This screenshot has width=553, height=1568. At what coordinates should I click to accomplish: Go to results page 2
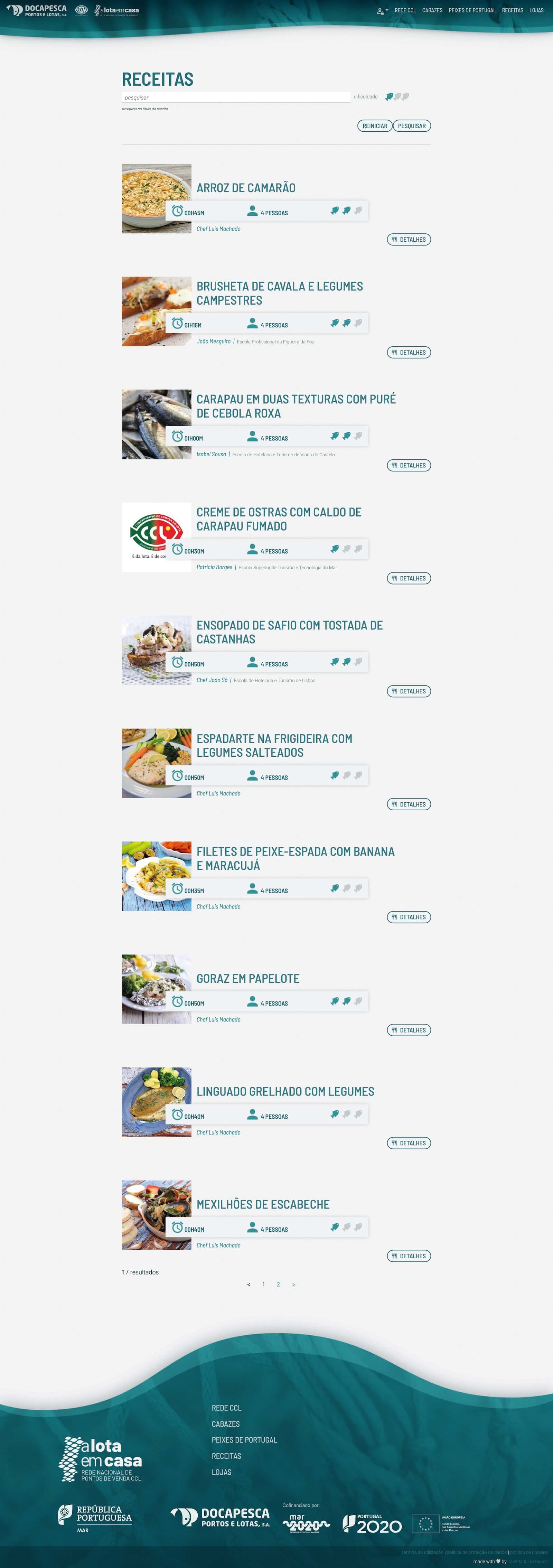pyautogui.click(x=278, y=1284)
